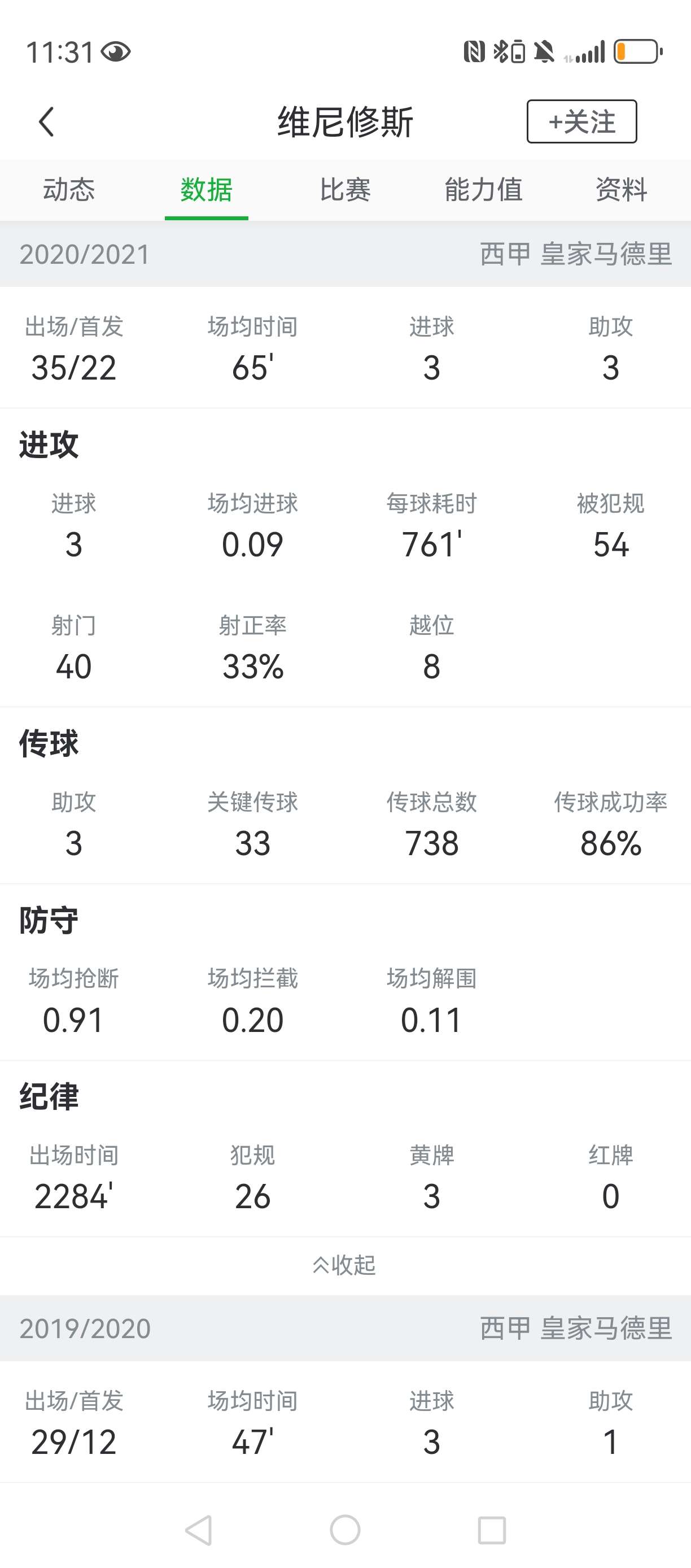The width and height of the screenshot is (691, 1568).
Task: Collapse the 2020/2021 stats with 收起
Action: click(345, 1265)
